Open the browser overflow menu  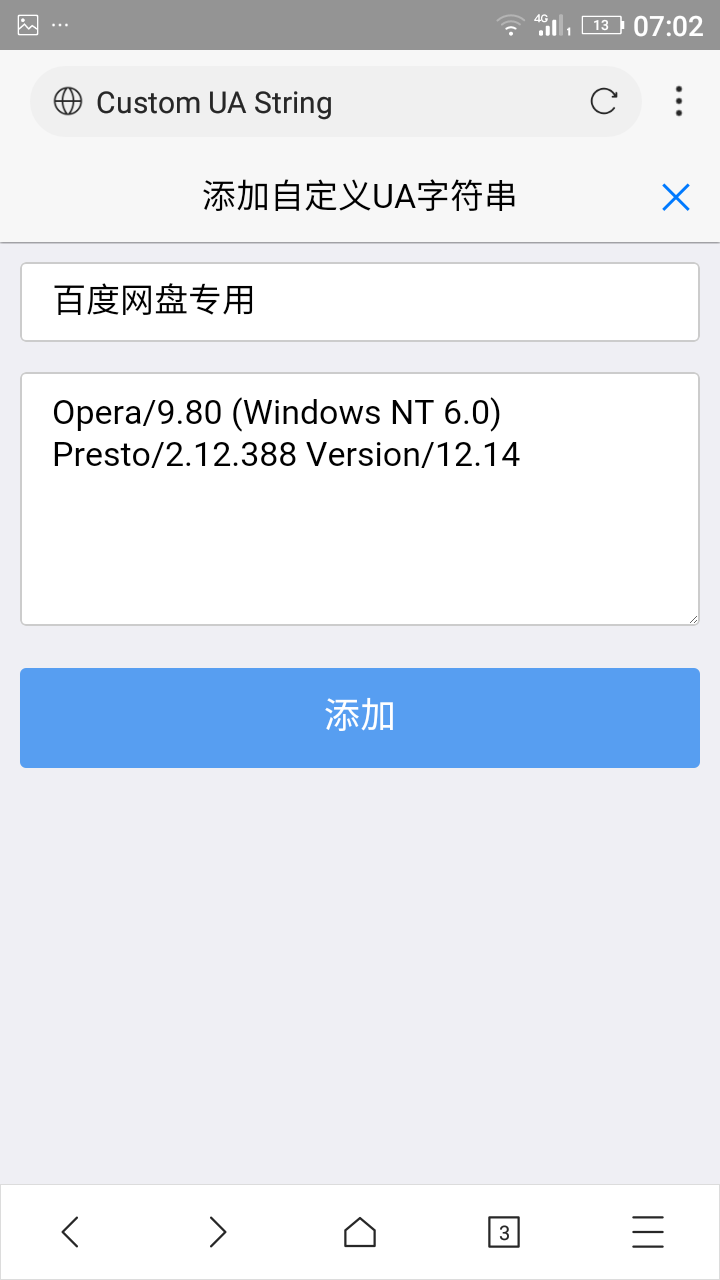679,102
